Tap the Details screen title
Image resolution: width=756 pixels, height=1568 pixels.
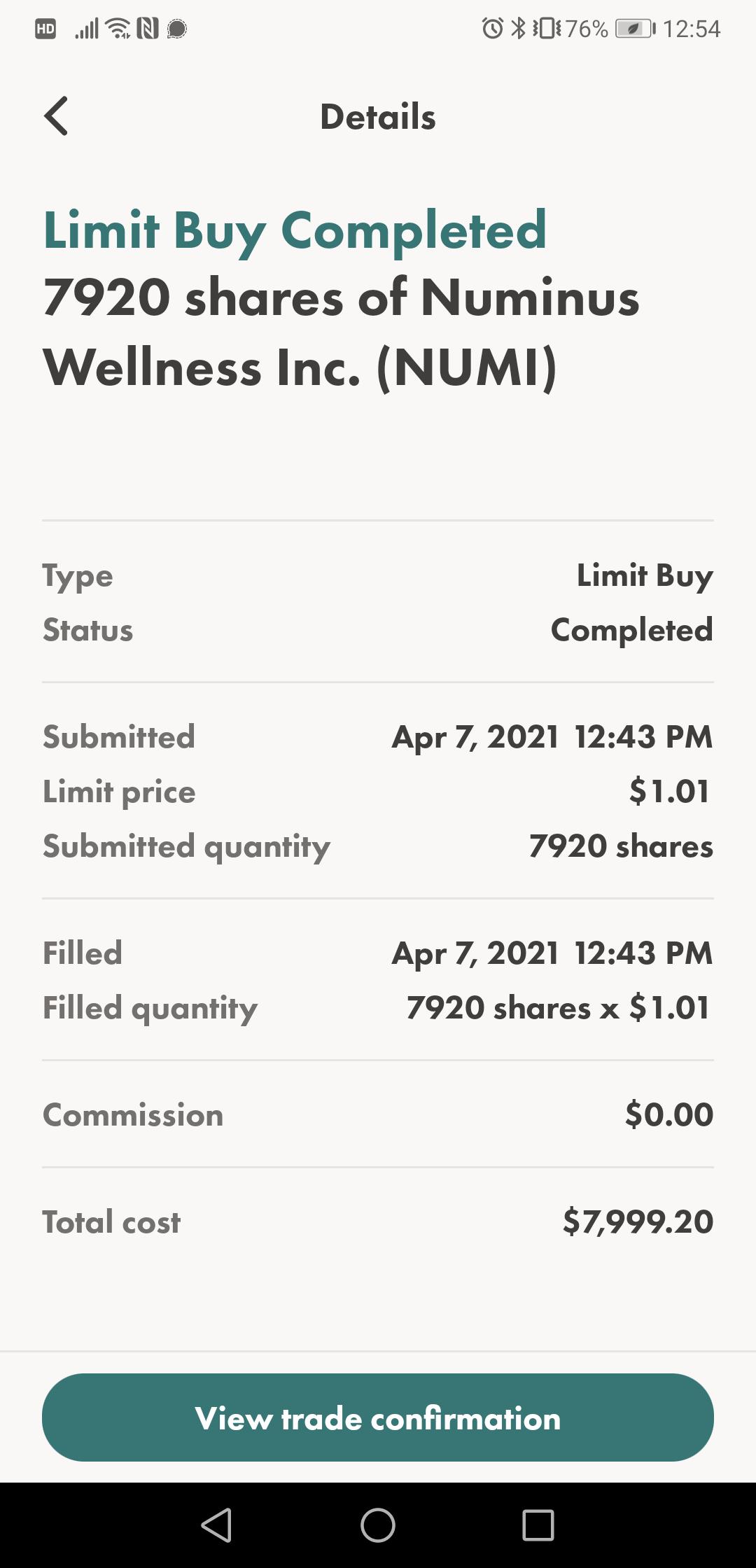[378, 117]
